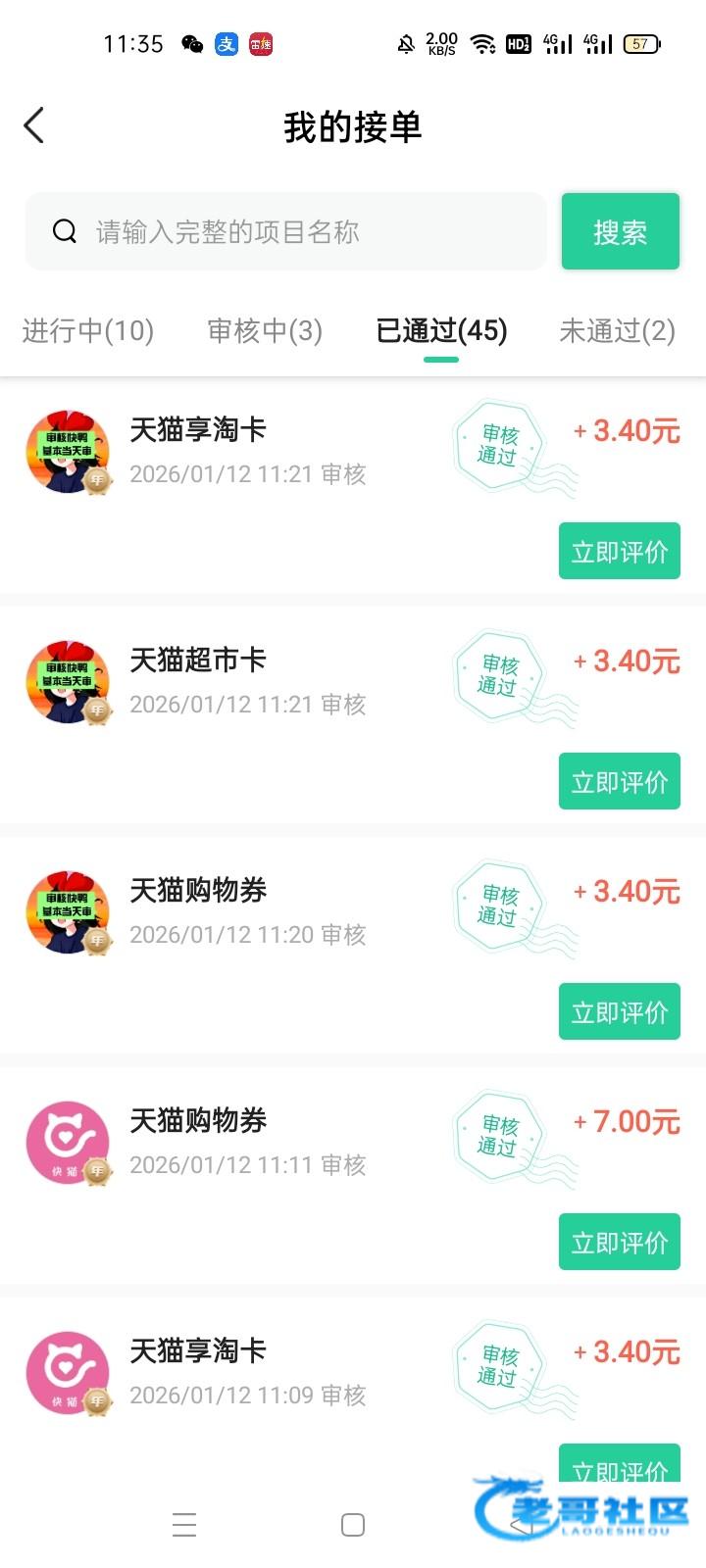Rate the 天猫购物券 order from 11:20
The width and height of the screenshot is (706, 1568).
tap(620, 1012)
